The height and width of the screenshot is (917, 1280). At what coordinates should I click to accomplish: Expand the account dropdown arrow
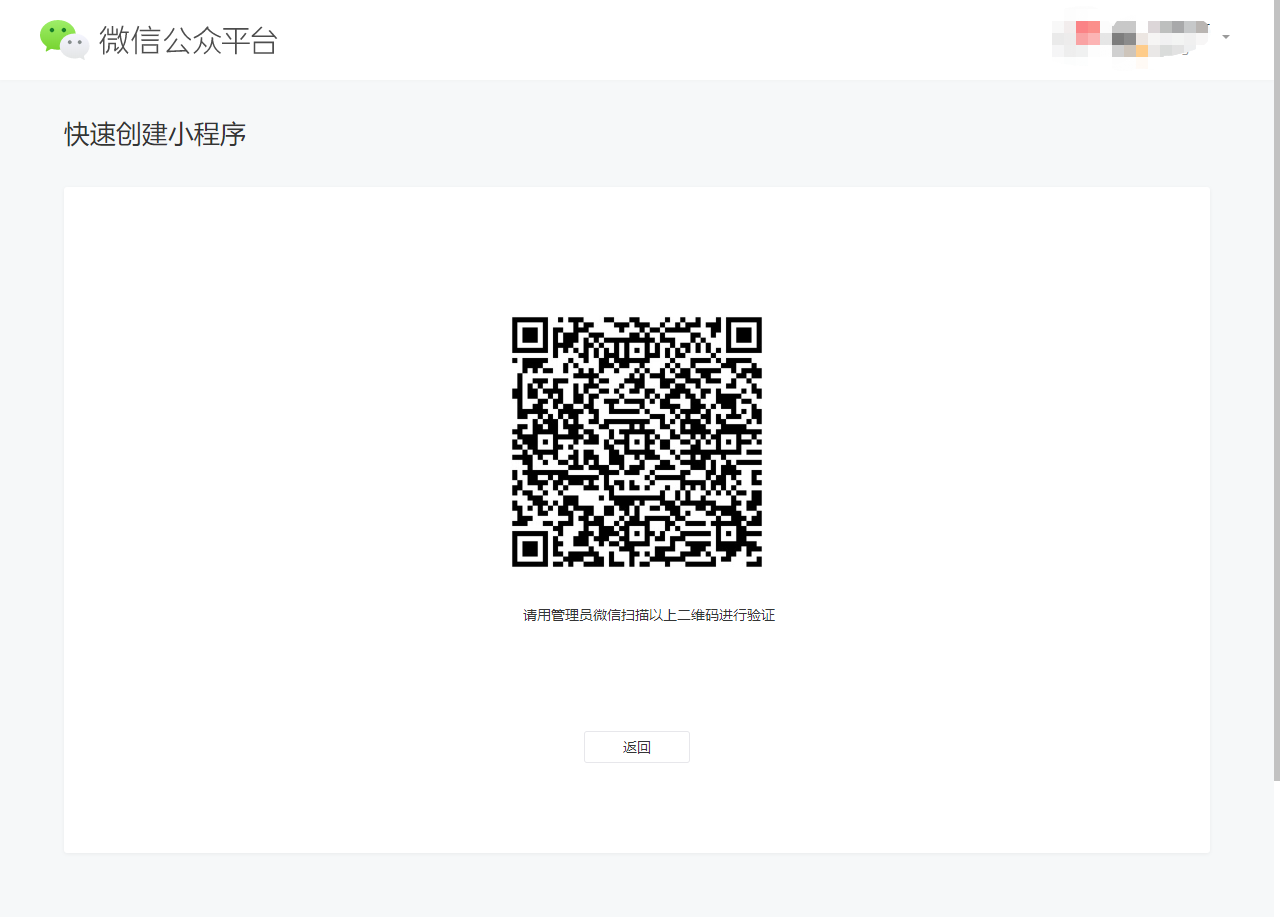(x=1226, y=37)
